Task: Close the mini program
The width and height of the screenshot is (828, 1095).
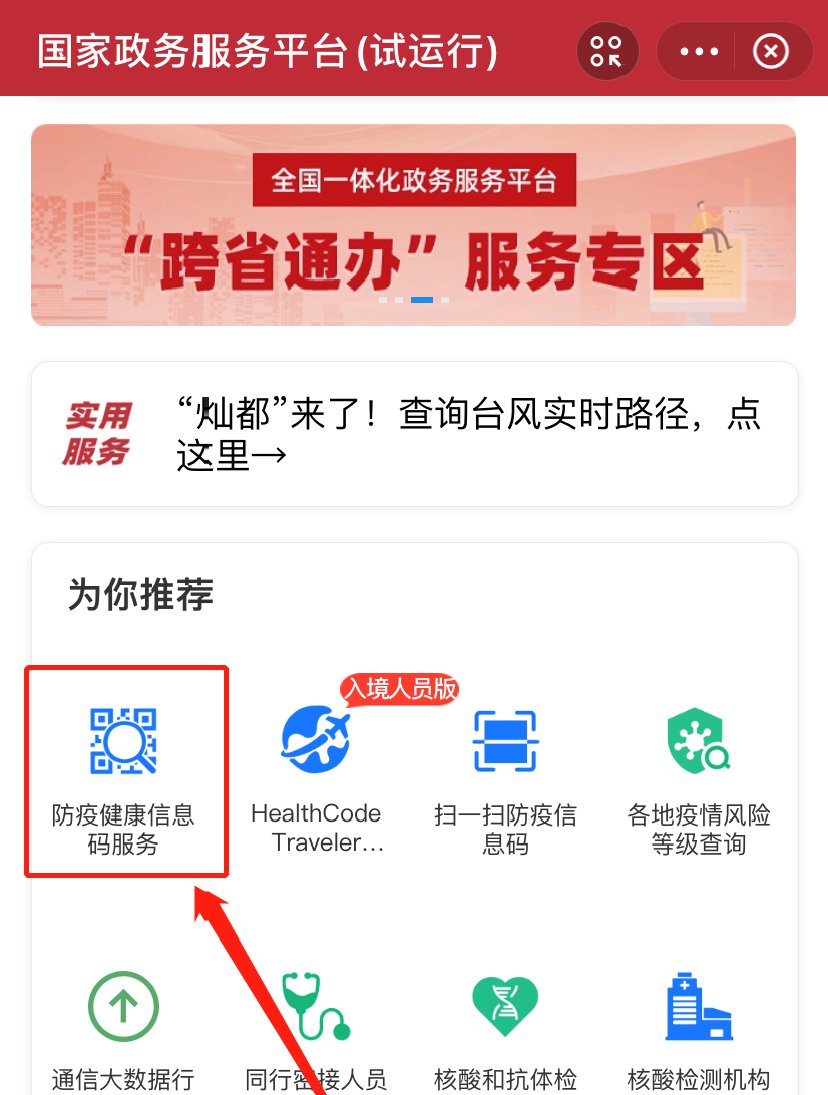Action: 770,51
